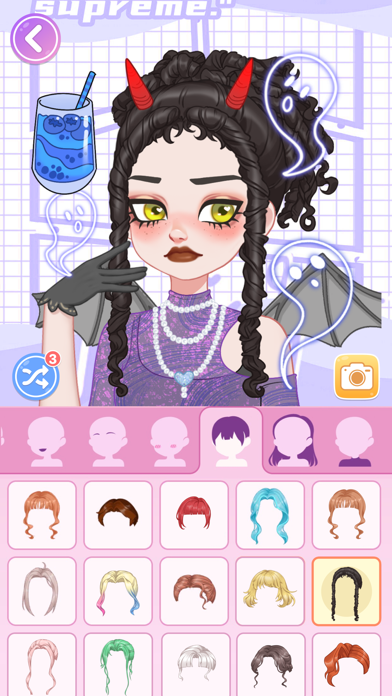Pick the green wavy hairstyle
Image resolution: width=392 pixels, height=696 pixels.
coord(118,665)
